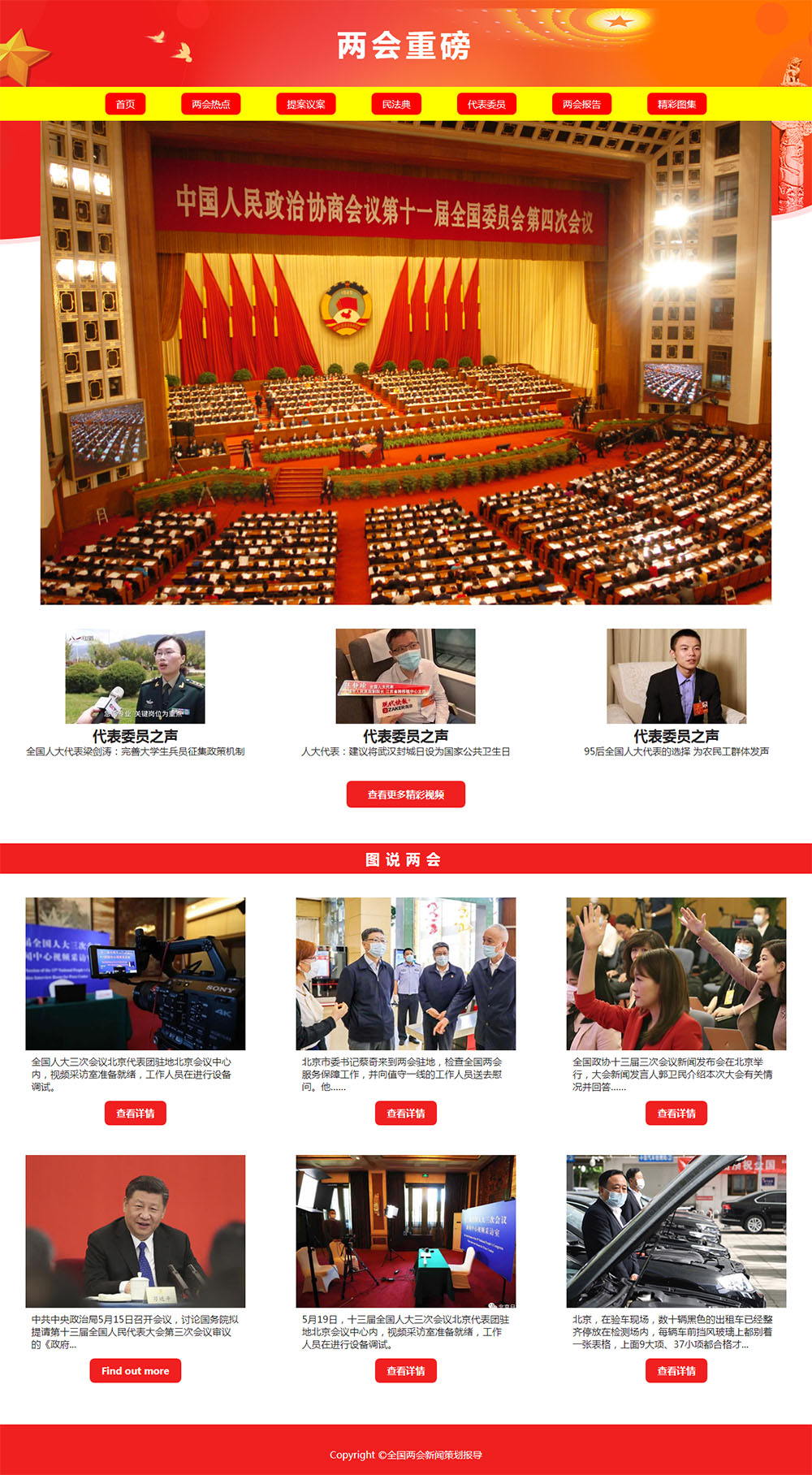Switch to 精彩图集 section

tap(676, 104)
